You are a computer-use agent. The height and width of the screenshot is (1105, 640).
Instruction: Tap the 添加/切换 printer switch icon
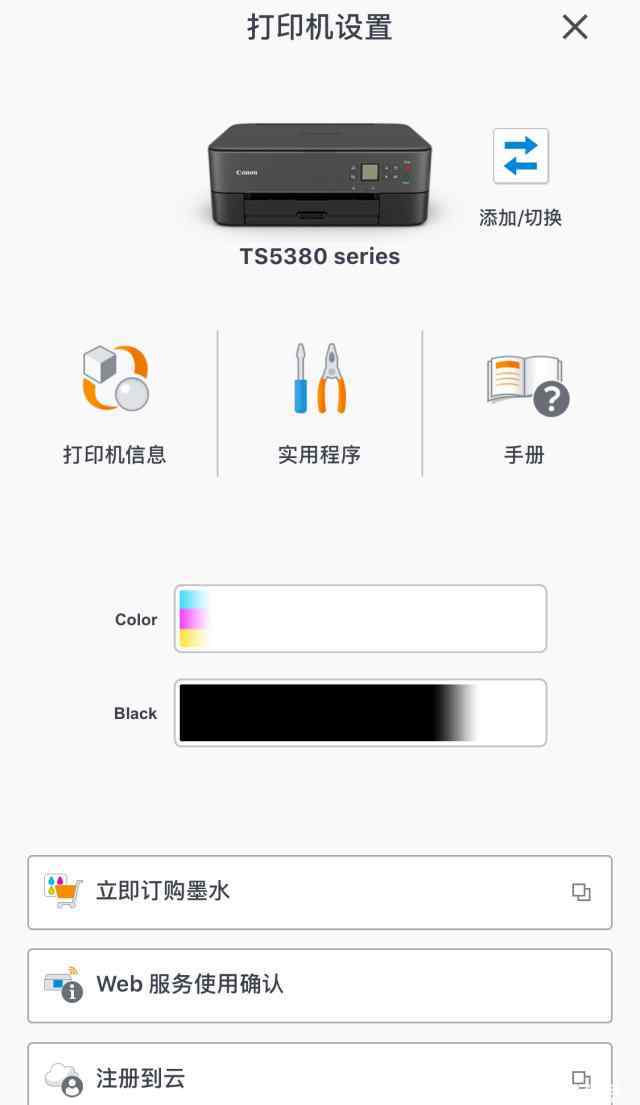521,156
